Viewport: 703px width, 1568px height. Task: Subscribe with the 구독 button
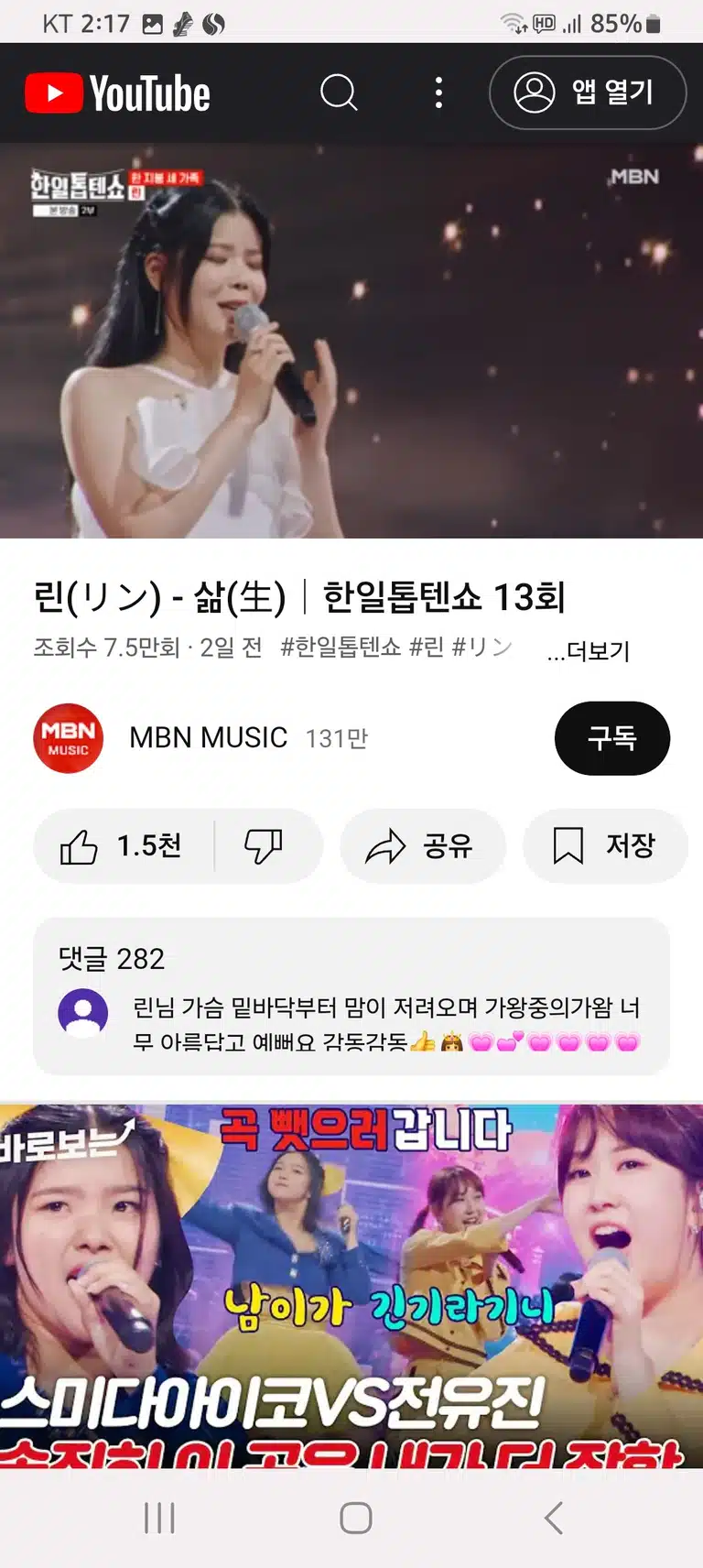tap(611, 738)
